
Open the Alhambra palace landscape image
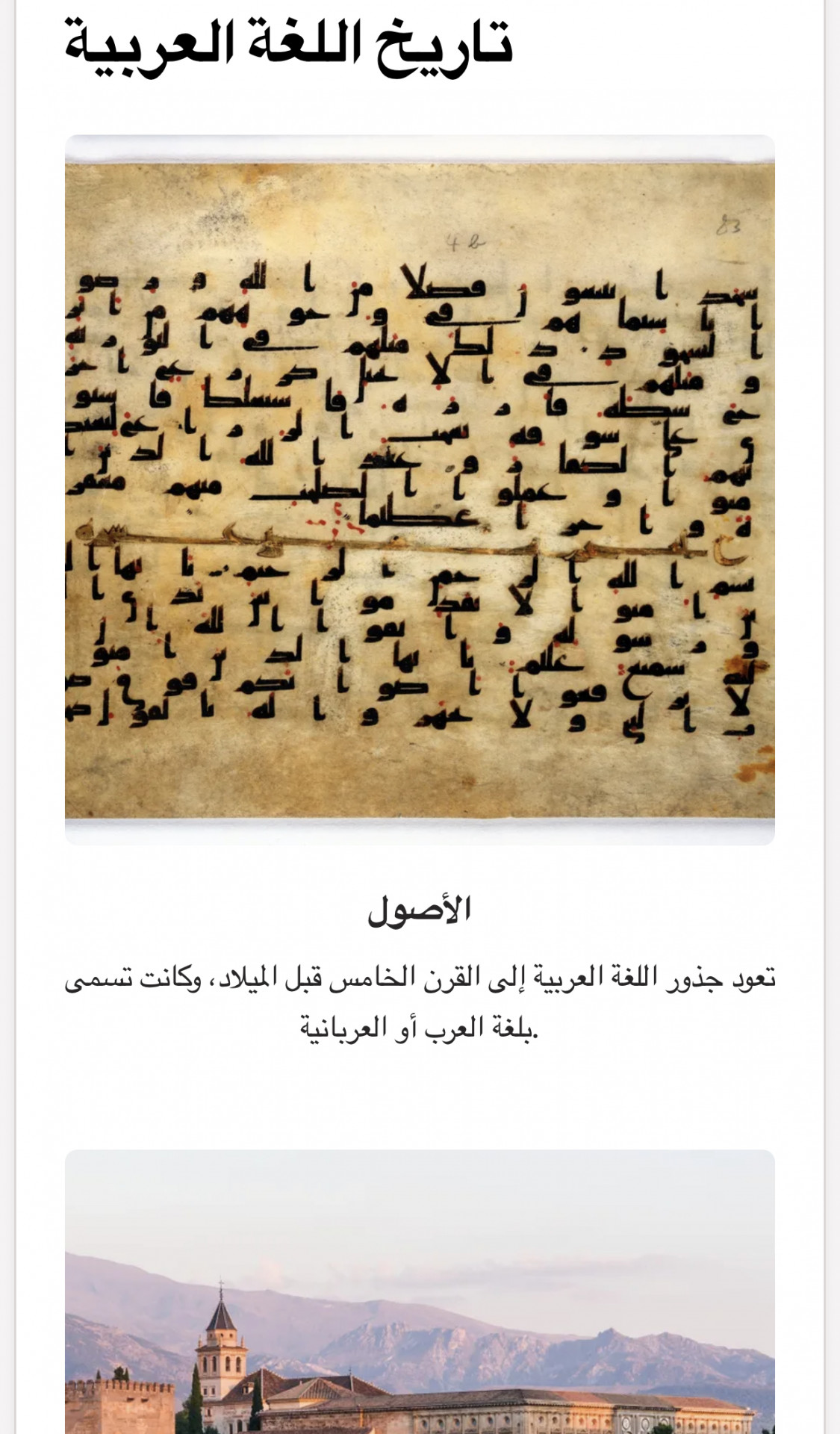(420, 1292)
